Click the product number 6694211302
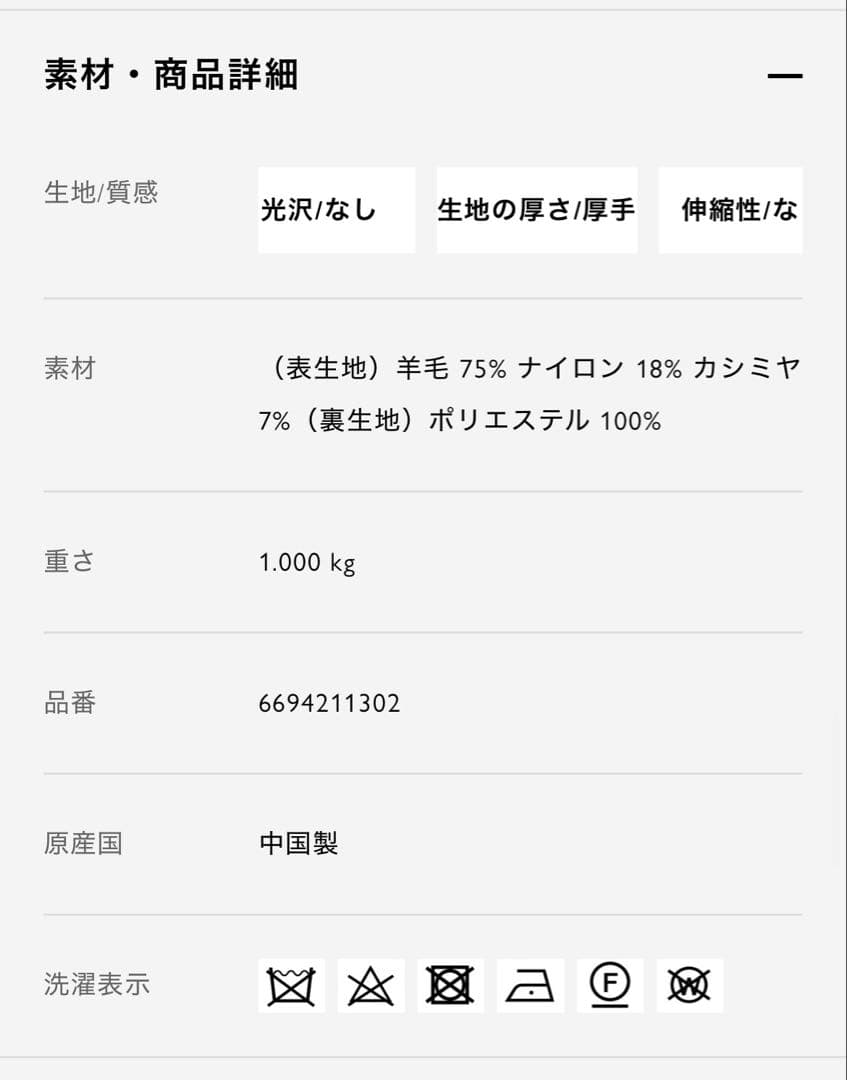Screen dimensions: 847x1080 (x=330, y=703)
